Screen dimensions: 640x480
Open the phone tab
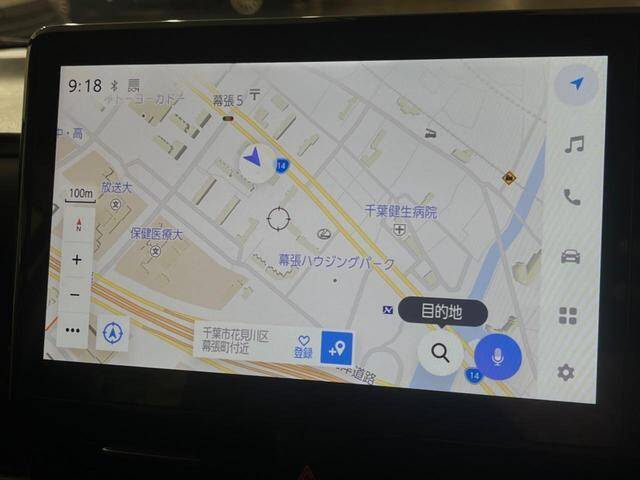(x=572, y=198)
